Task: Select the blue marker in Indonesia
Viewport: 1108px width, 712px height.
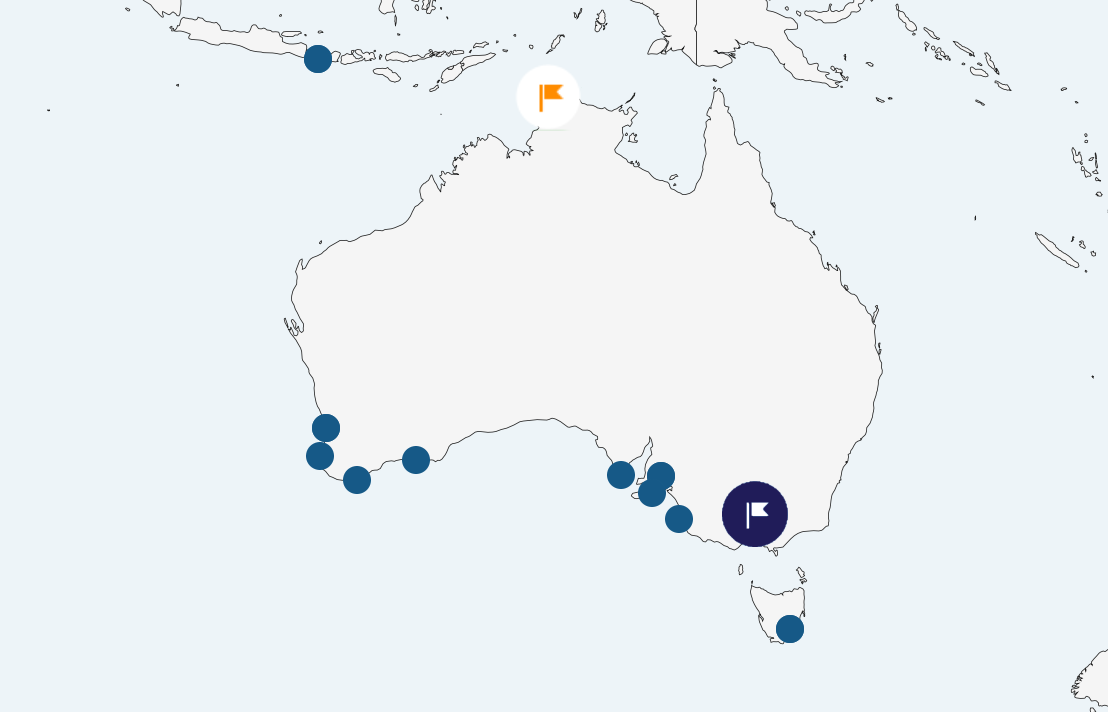Action: pyautogui.click(x=318, y=59)
